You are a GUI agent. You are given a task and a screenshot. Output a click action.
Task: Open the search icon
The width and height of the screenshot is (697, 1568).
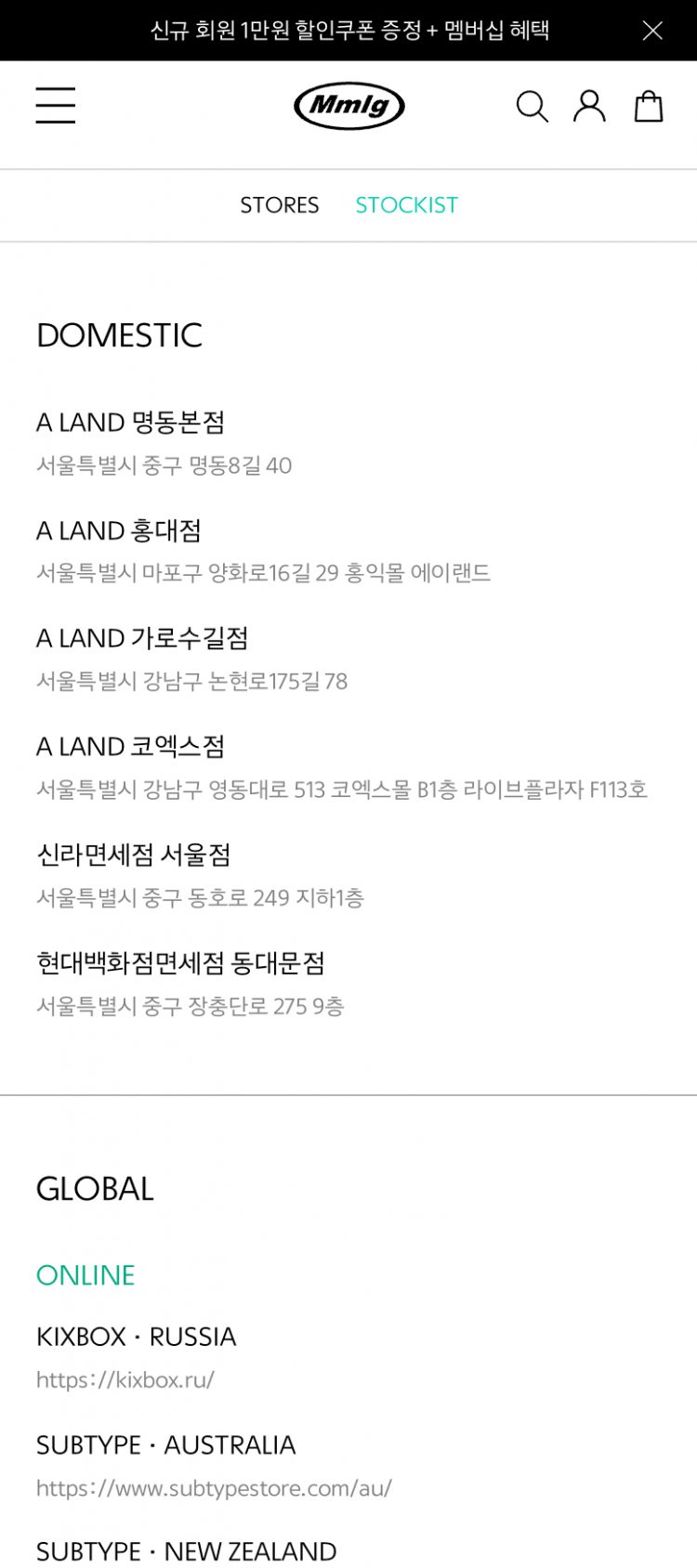point(532,106)
